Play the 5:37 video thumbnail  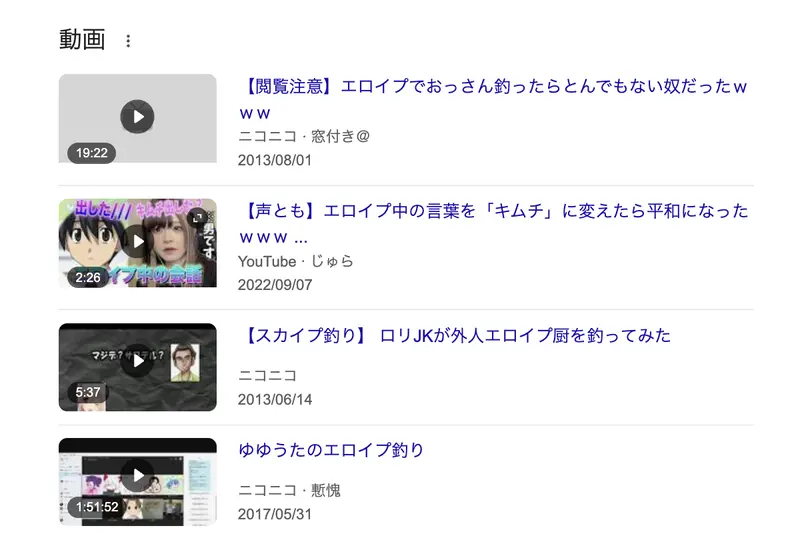pyautogui.click(x=137, y=366)
